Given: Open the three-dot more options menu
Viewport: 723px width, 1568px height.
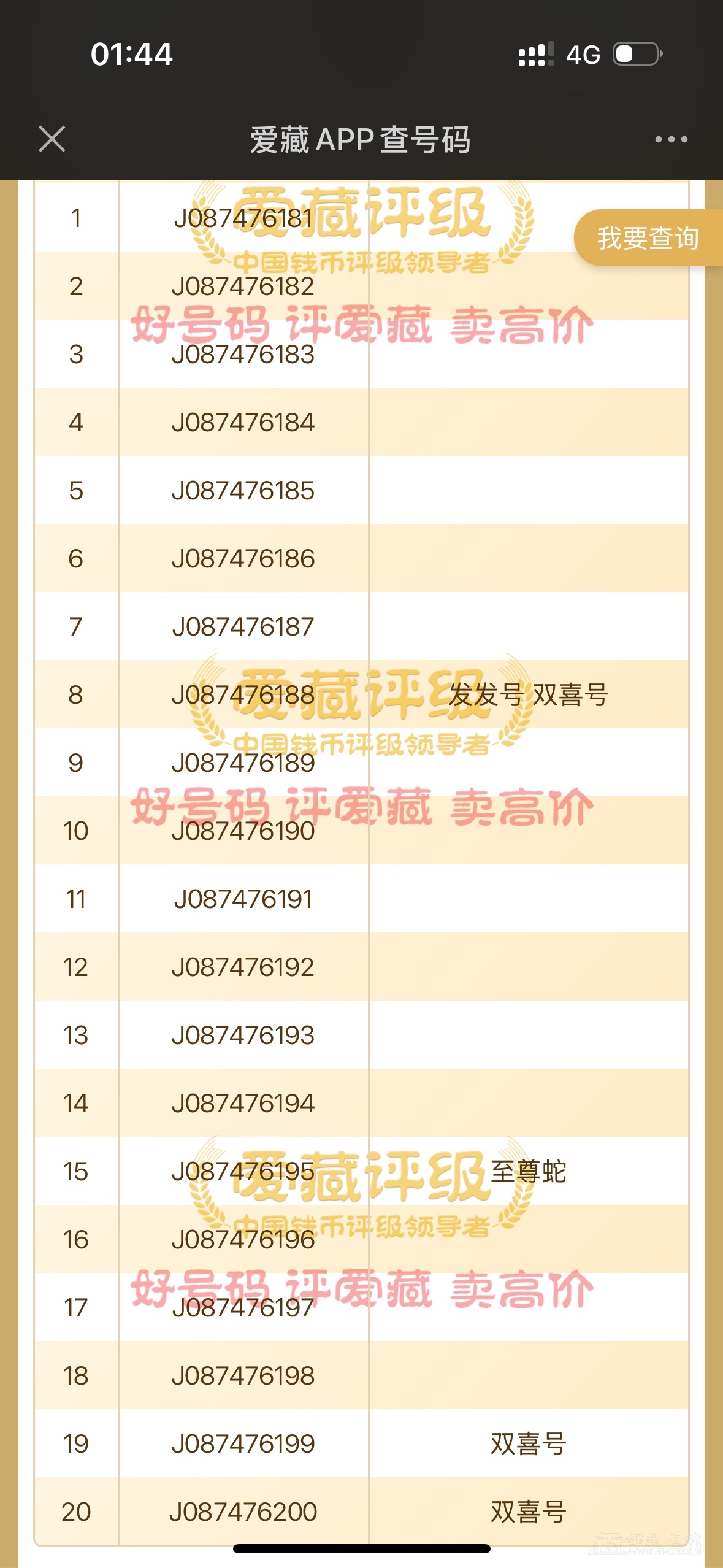Looking at the screenshot, I should coord(671,139).
